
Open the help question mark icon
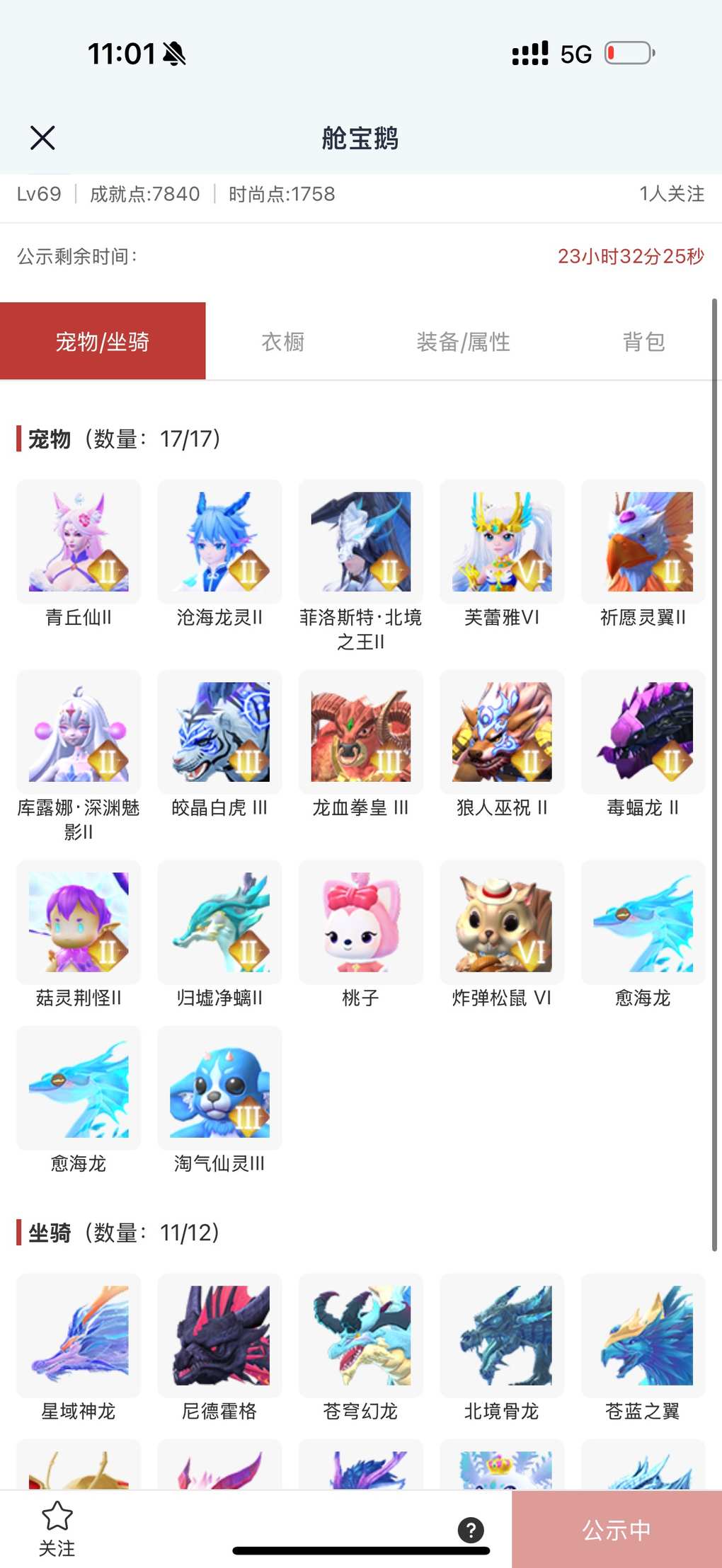(x=471, y=1530)
